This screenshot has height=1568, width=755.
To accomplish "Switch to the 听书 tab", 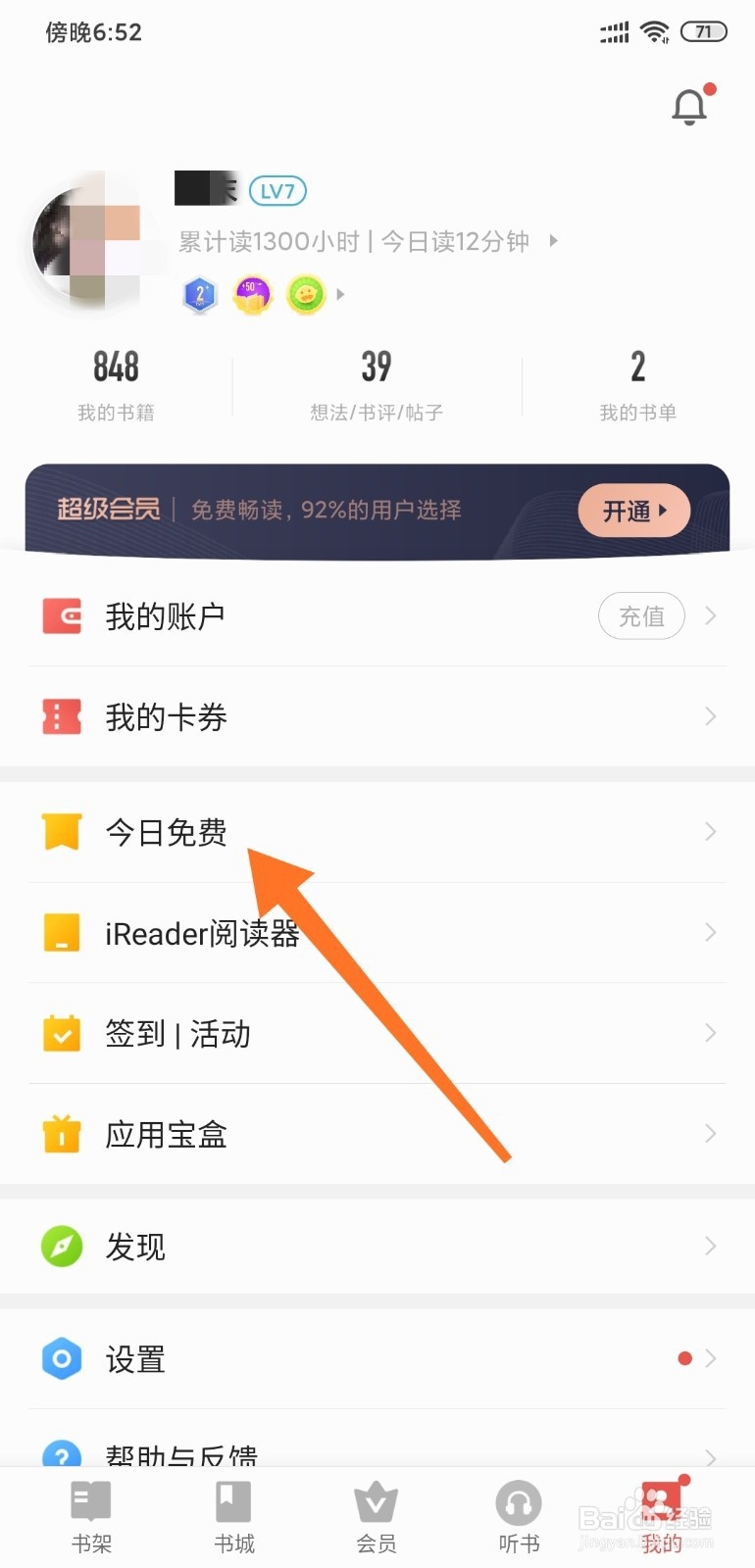I will click(x=518, y=1514).
